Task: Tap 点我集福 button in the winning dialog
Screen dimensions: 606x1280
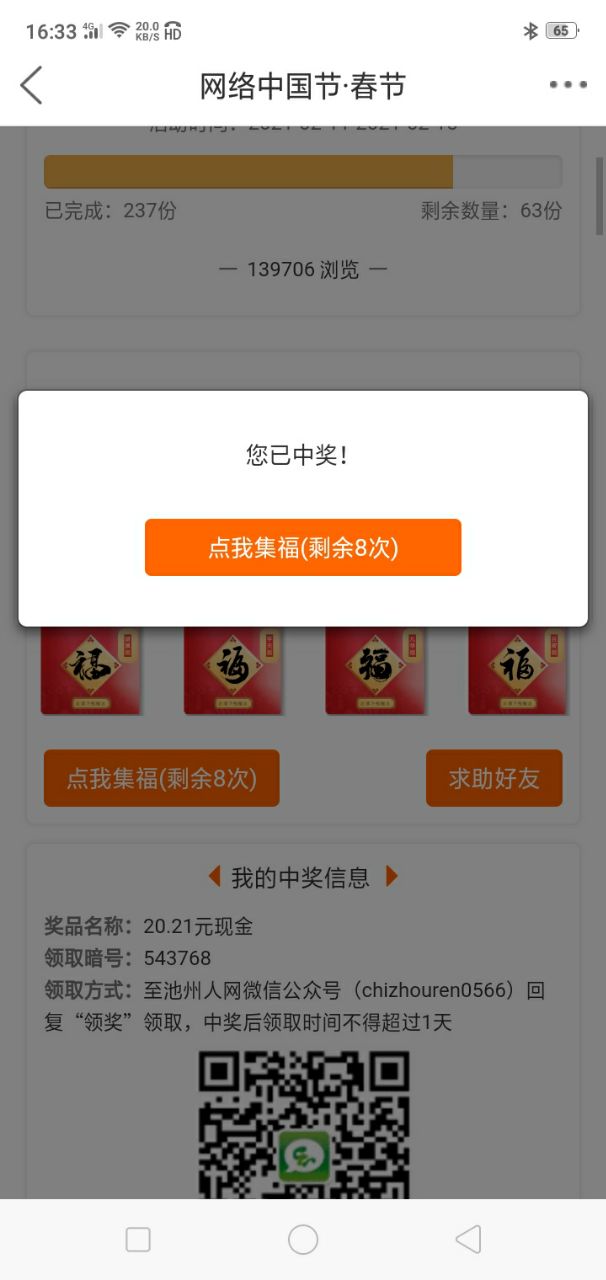Action: 302,547
